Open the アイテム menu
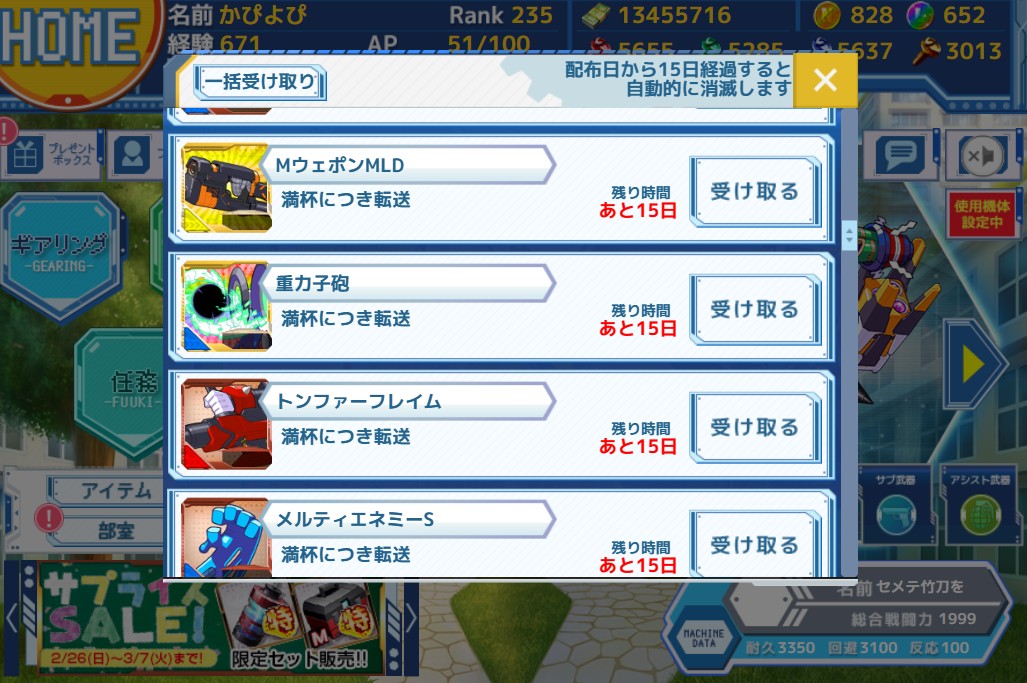This screenshot has width=1027, height=683. [115, 490]
